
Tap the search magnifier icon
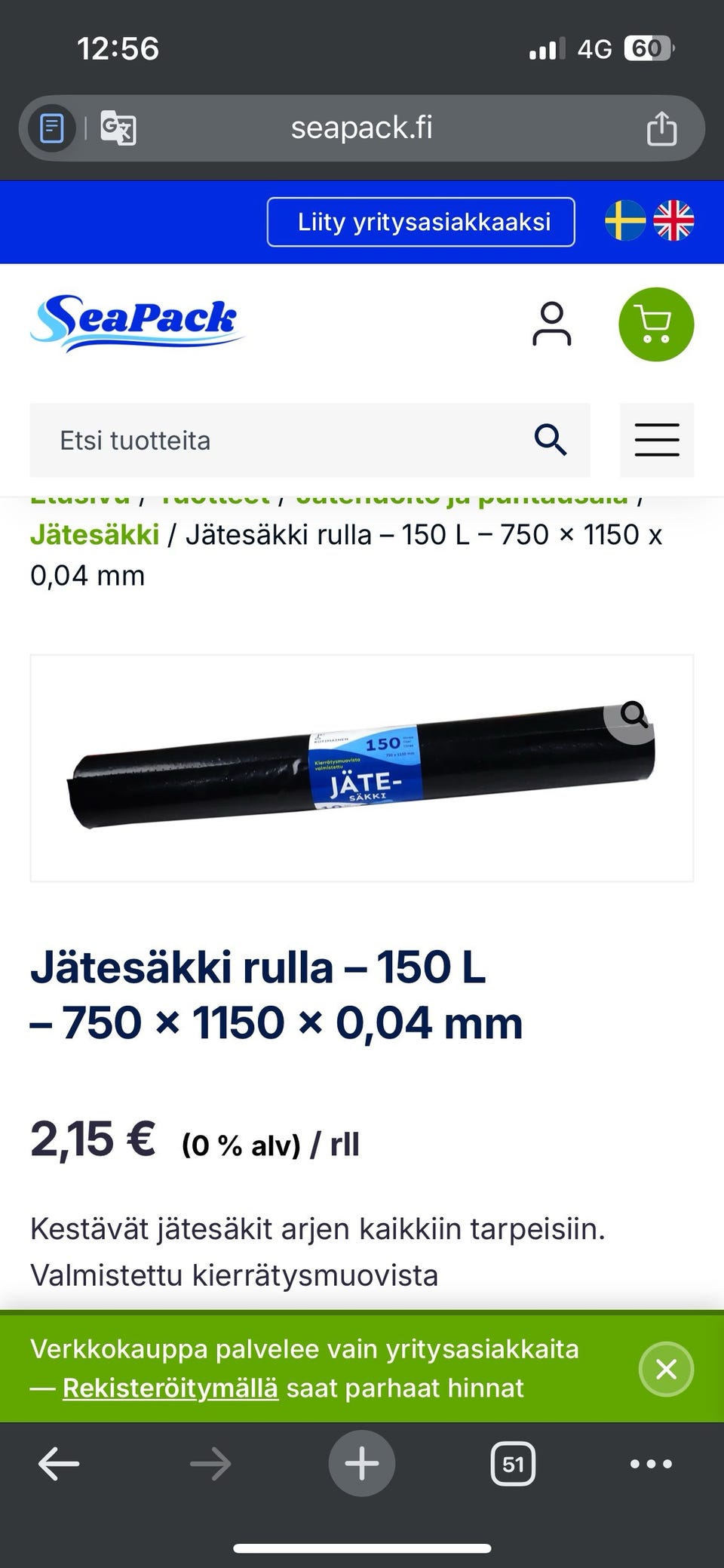point(550,440)
